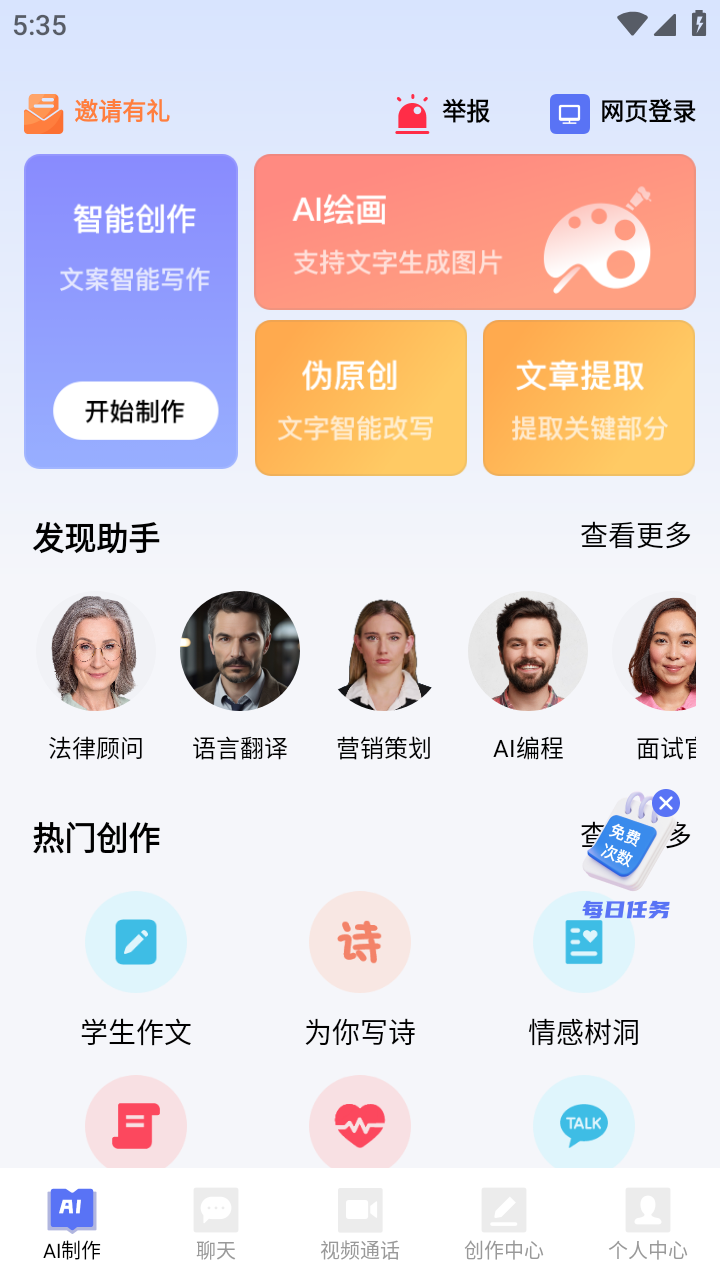Open the 个人中心 tab
The width and height of the screenshot is (720, 1280).
pyautogui.click(x=648, y=1223)
